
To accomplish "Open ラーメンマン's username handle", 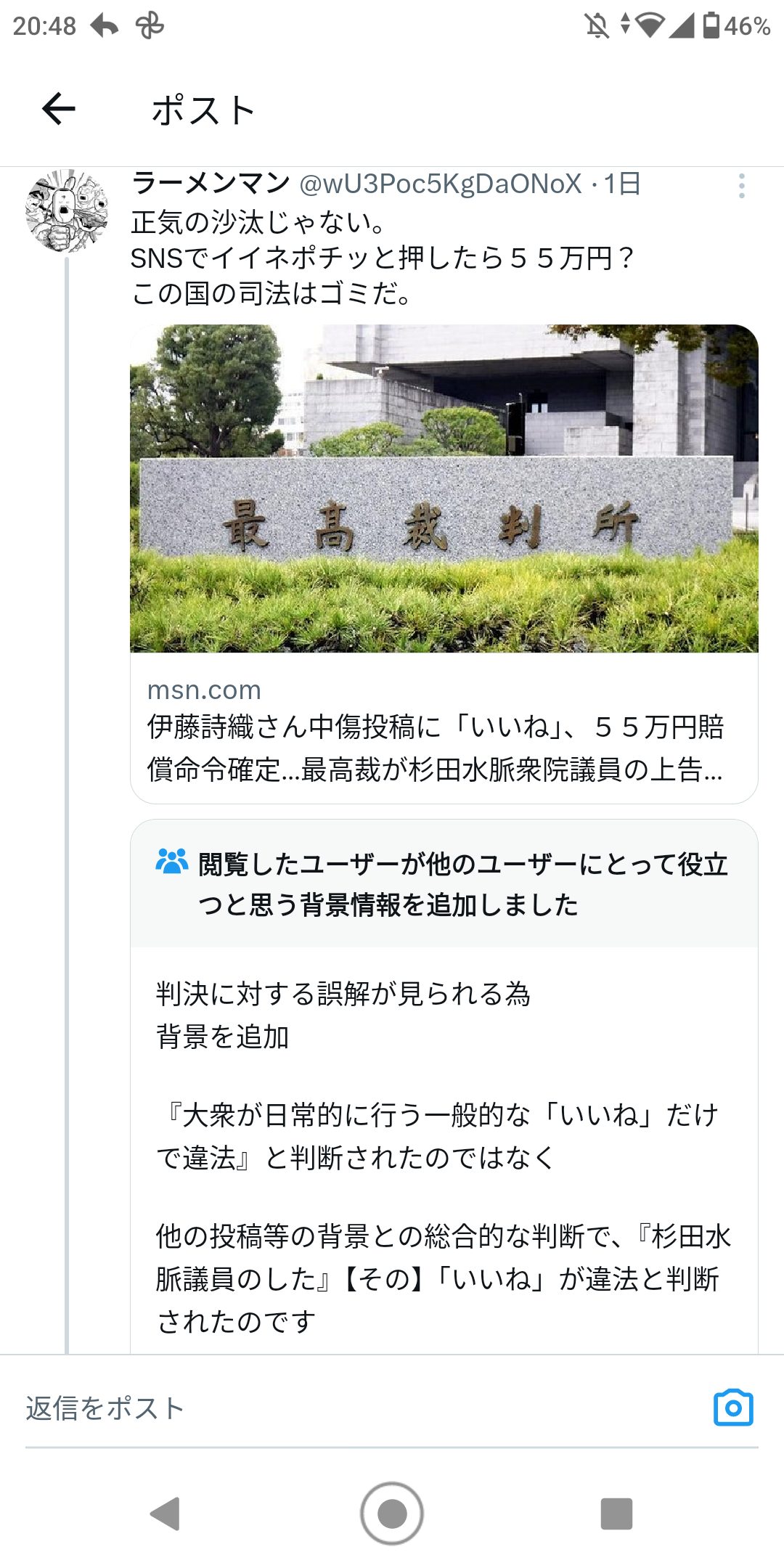I will coord(441,184).
